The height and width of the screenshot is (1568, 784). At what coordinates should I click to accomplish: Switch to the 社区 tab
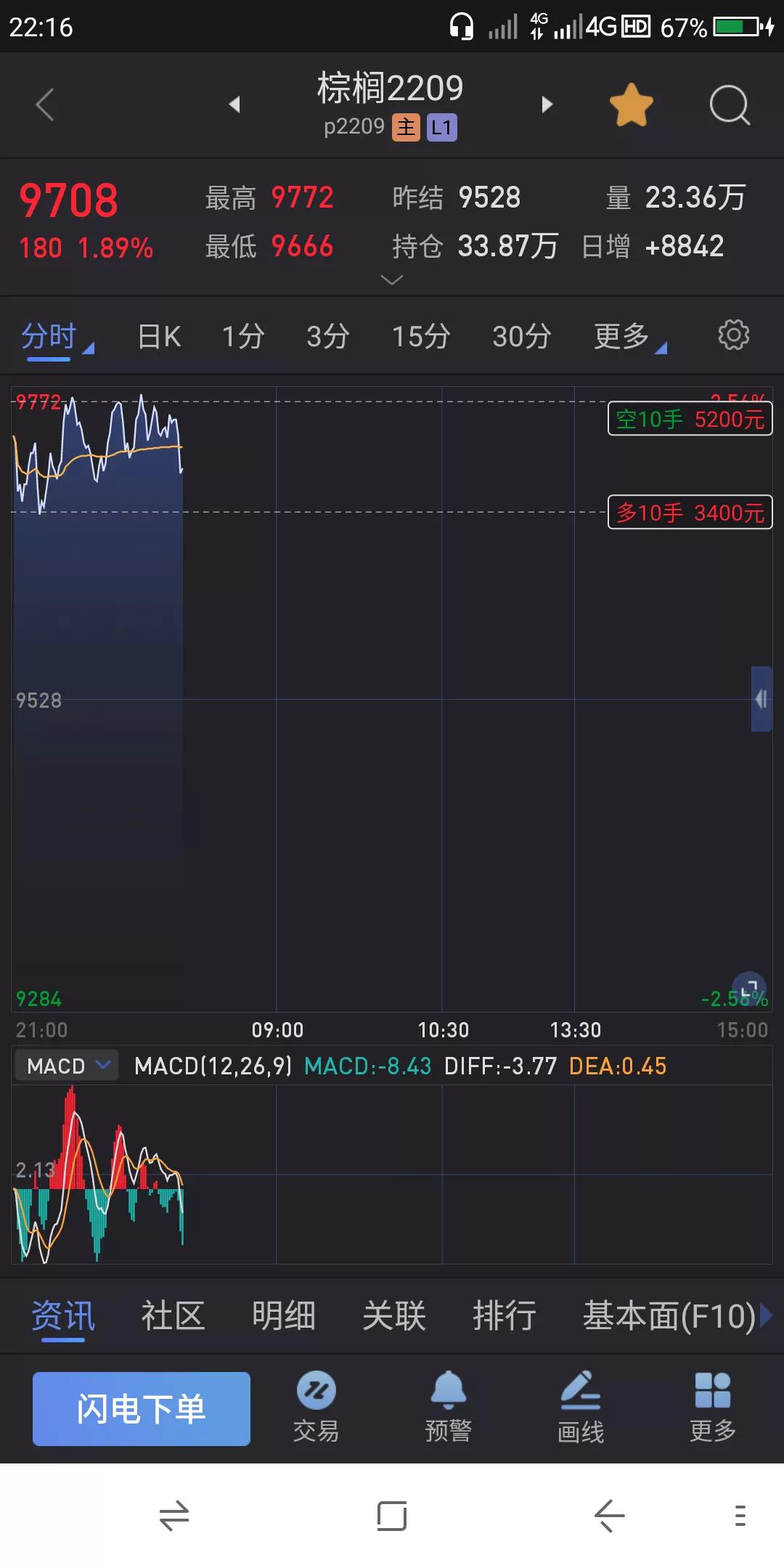coord(173,1316)
